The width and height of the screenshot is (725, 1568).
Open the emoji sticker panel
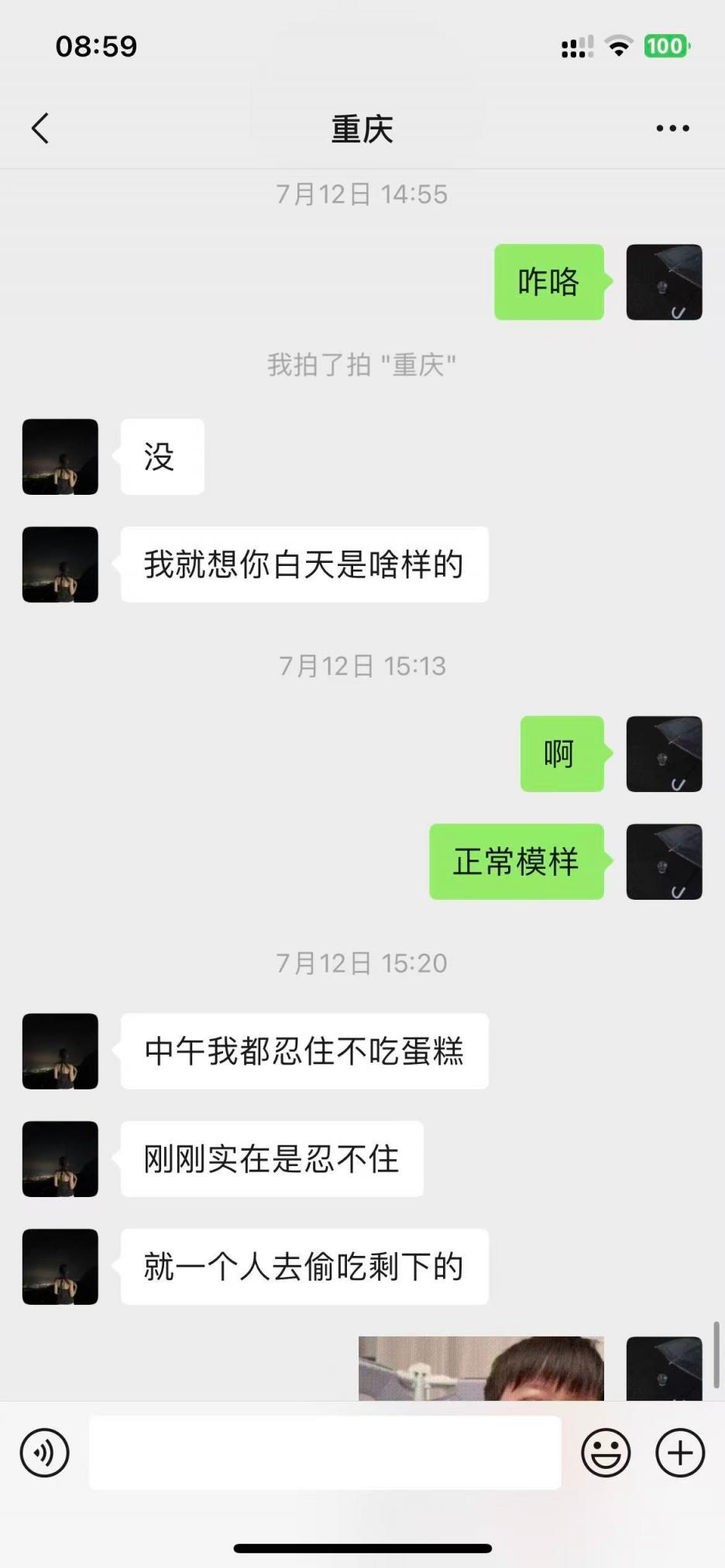point(606,1453)
